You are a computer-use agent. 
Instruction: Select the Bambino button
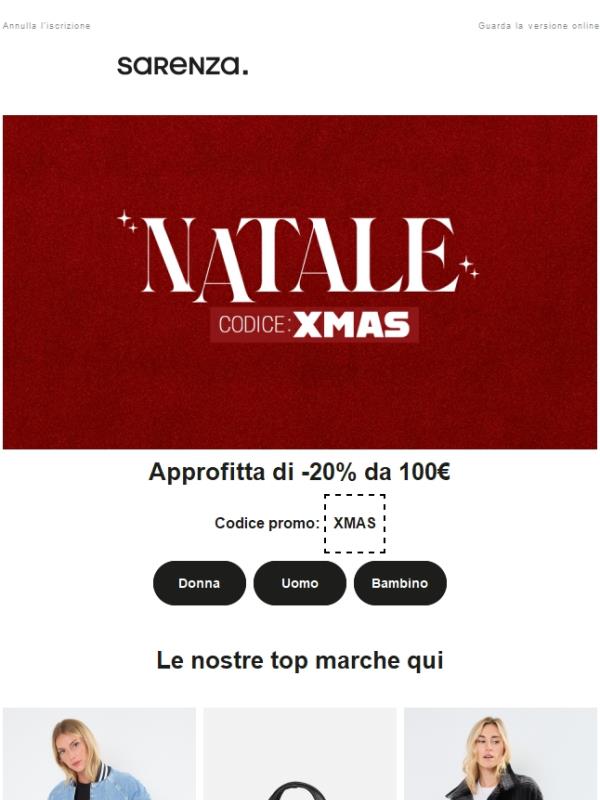click(399, 583)
